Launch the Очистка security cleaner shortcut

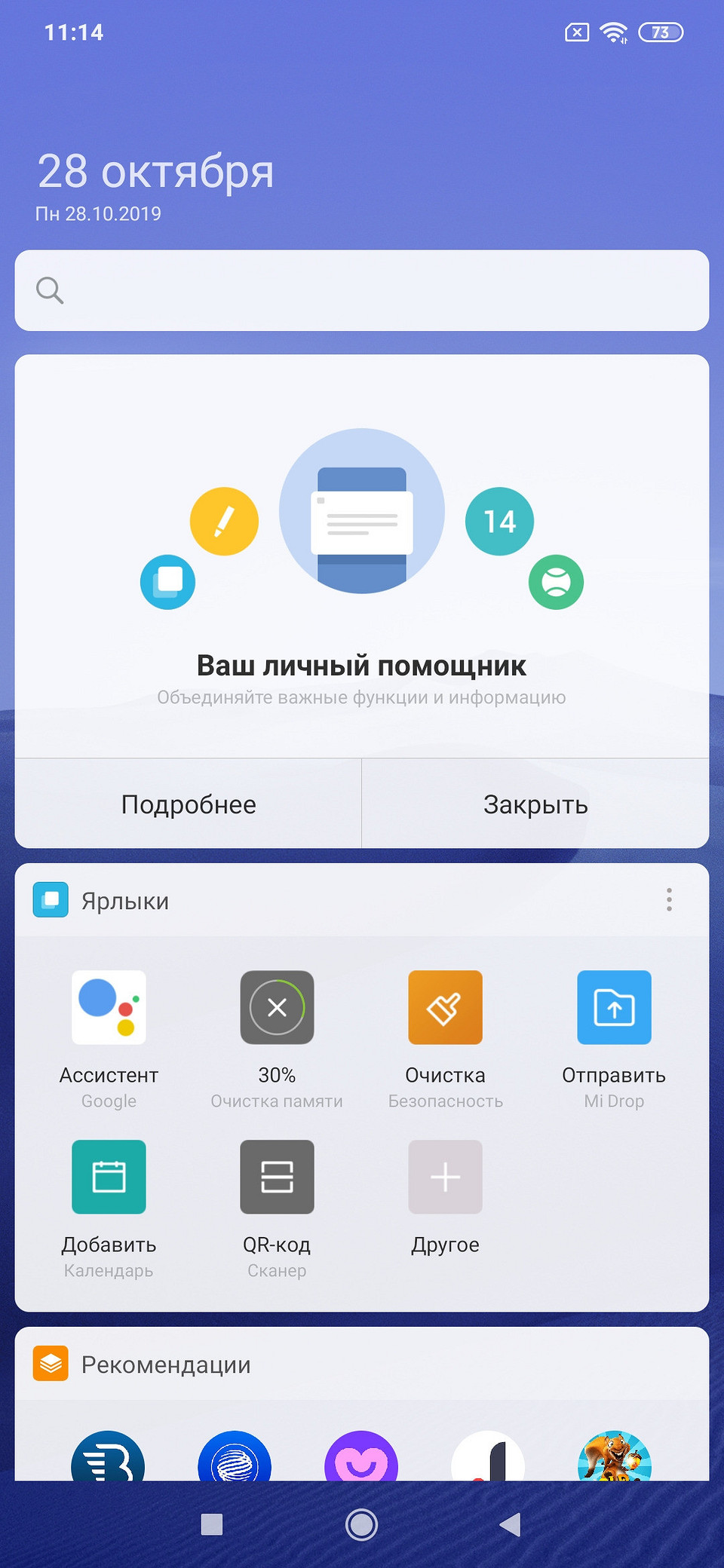point(445,1008)
